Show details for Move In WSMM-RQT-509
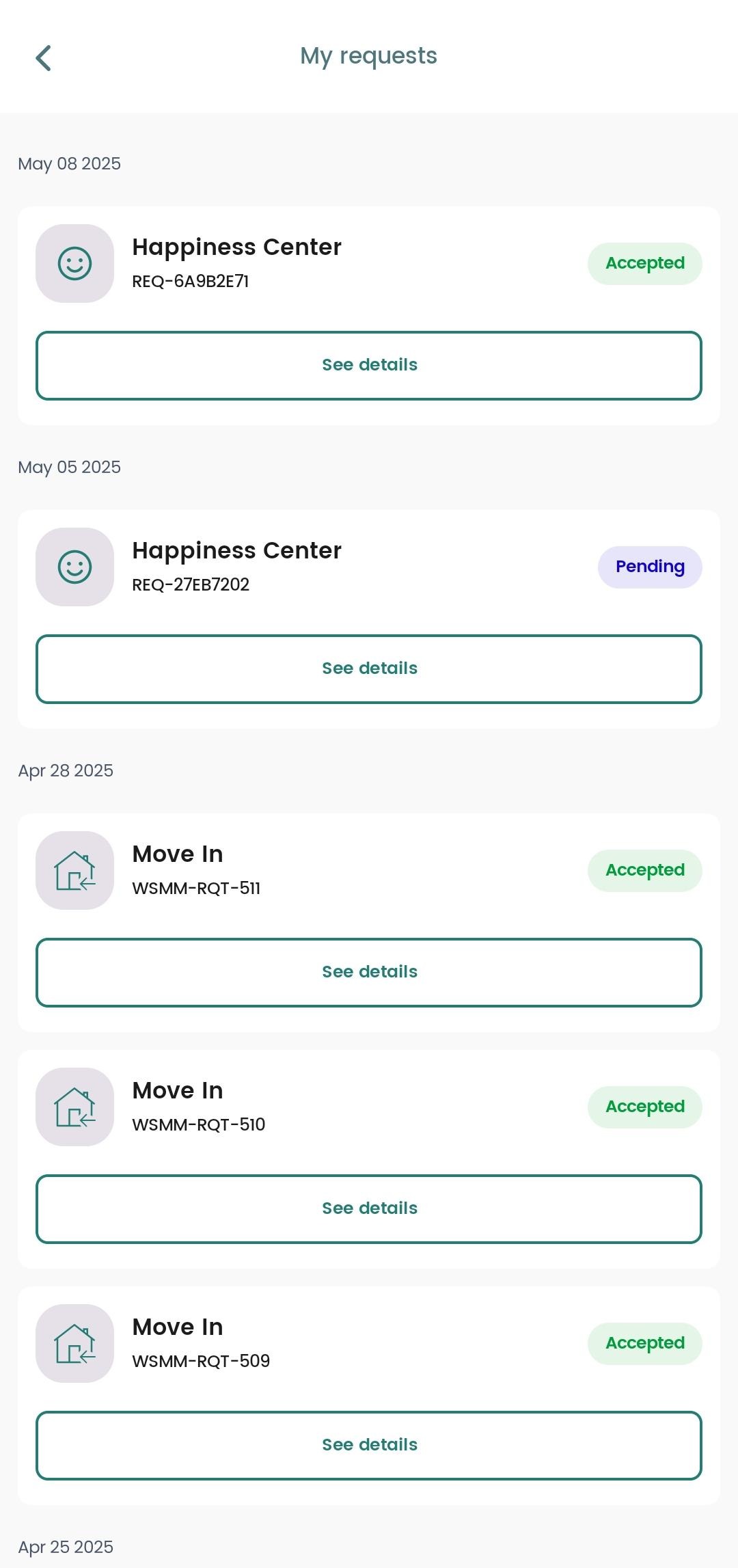 (x=369, y=1446)
